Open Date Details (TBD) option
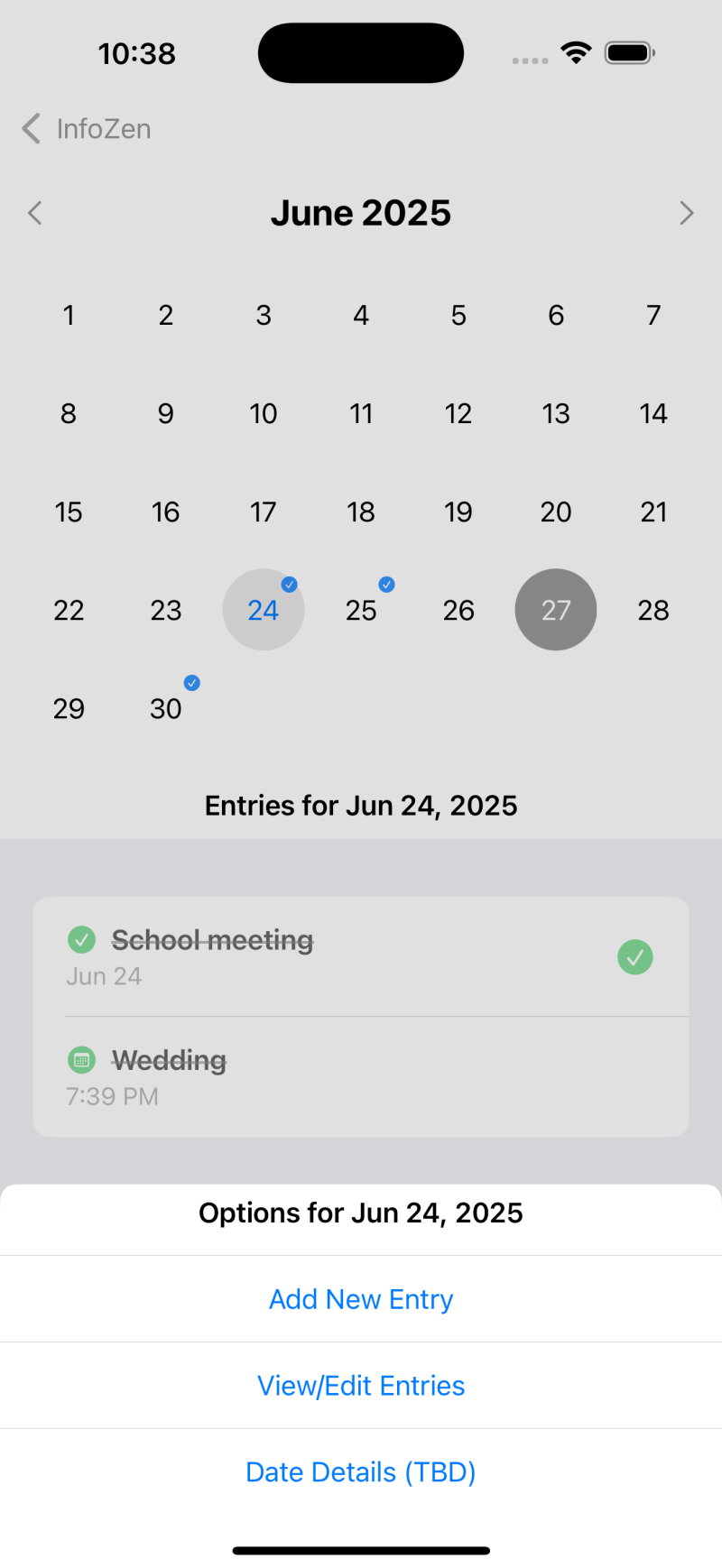Screen dimensions: 722x1568 (x=361, y=1472)
